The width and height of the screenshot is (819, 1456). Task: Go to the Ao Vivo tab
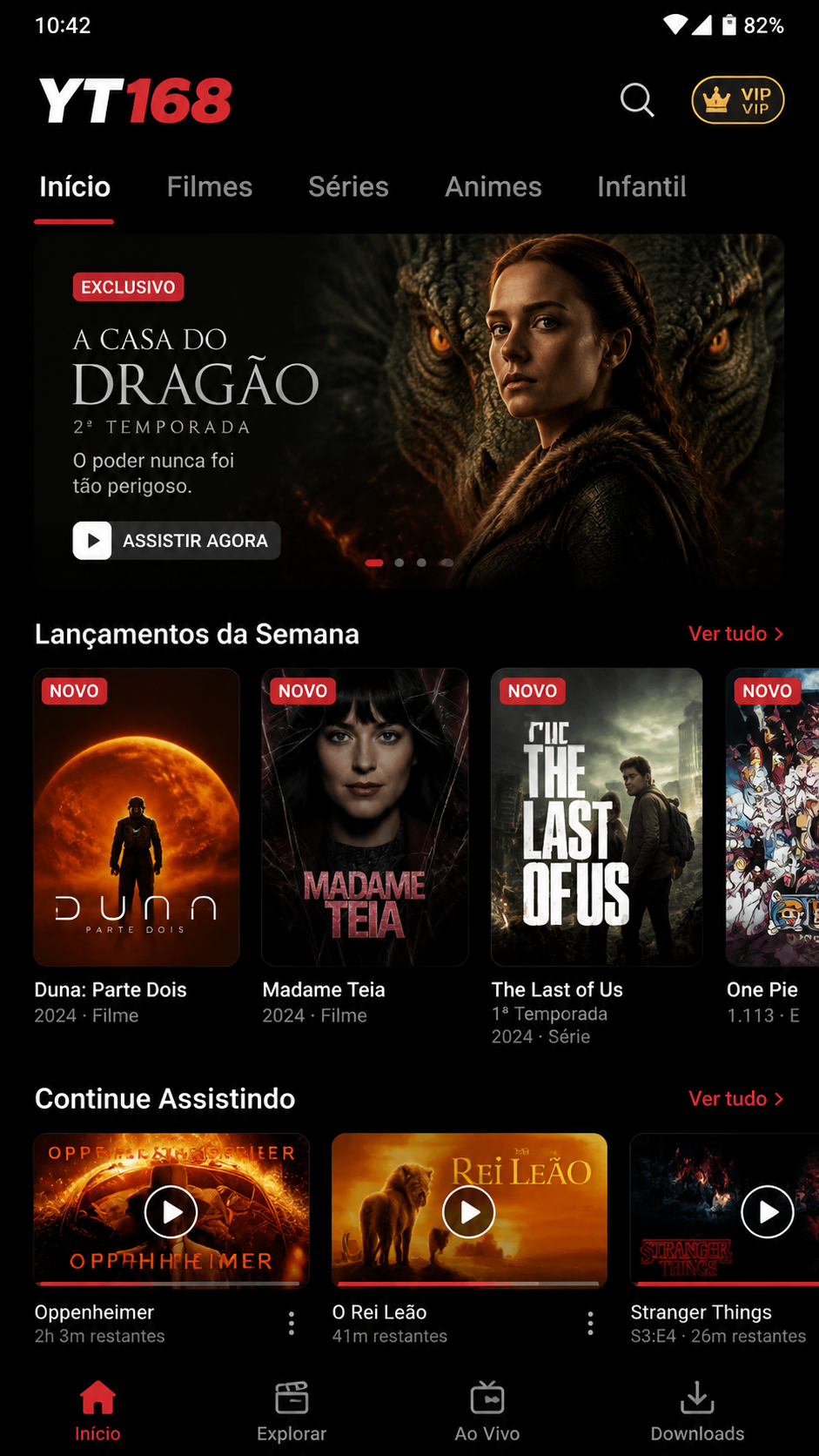point(487,1412)
